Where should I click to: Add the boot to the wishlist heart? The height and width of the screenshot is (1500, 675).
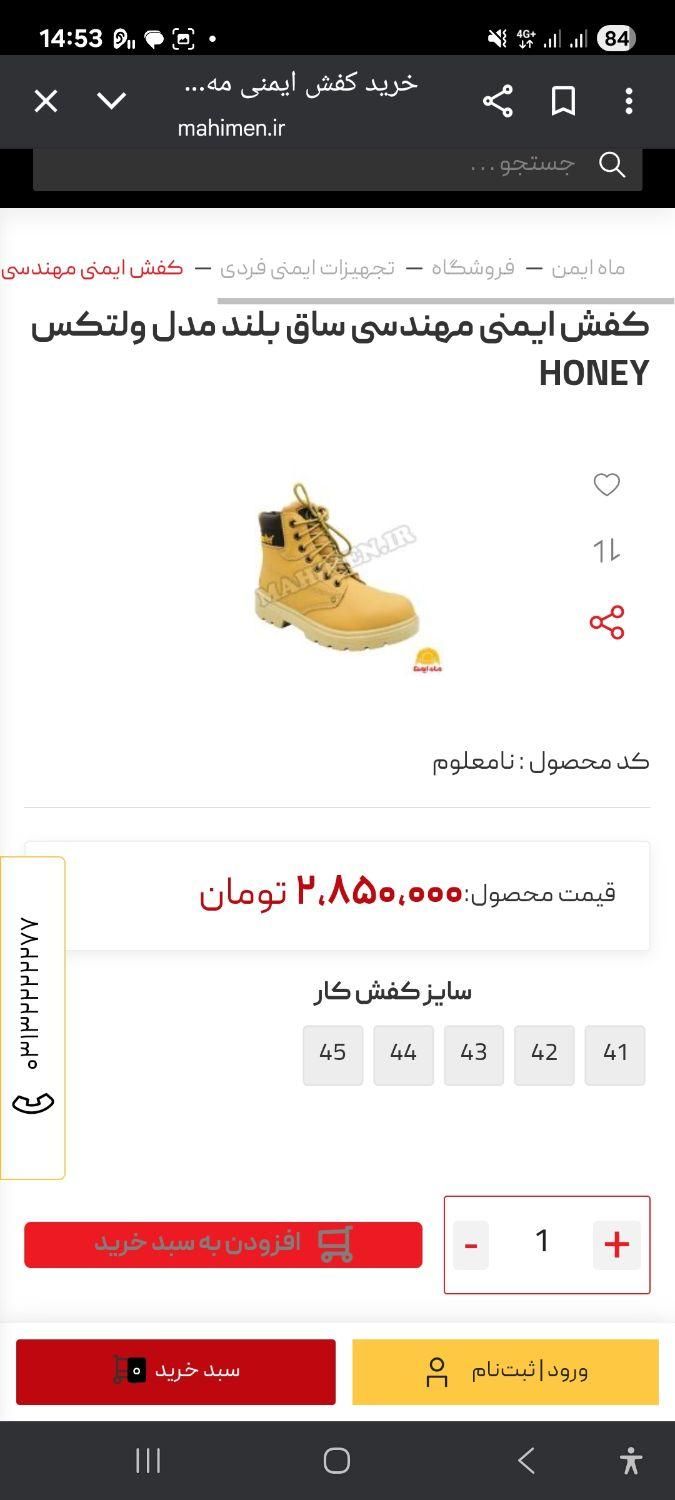[x=606, y=485]
